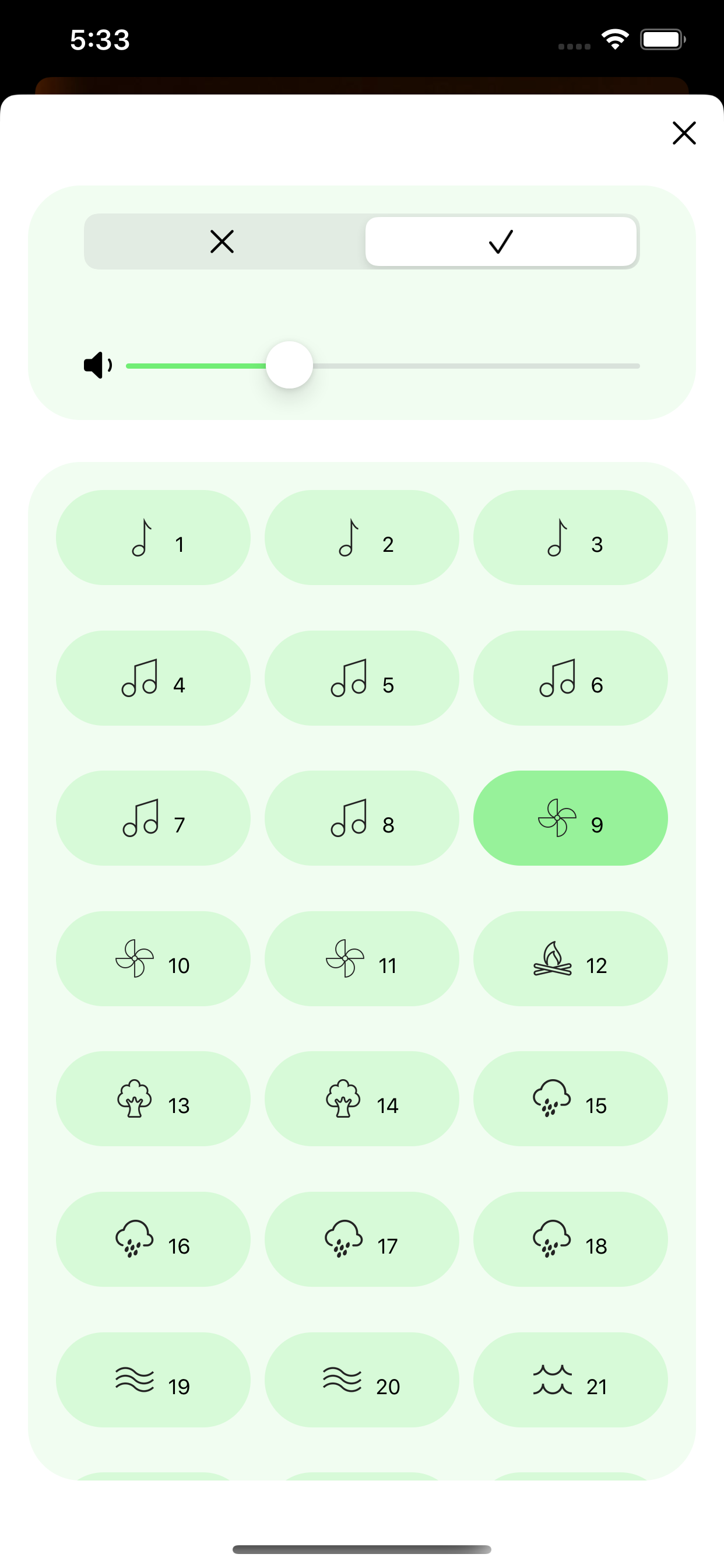Close the sound selection sheet
The image size is (724, 1568).
(x=684, y=134)
